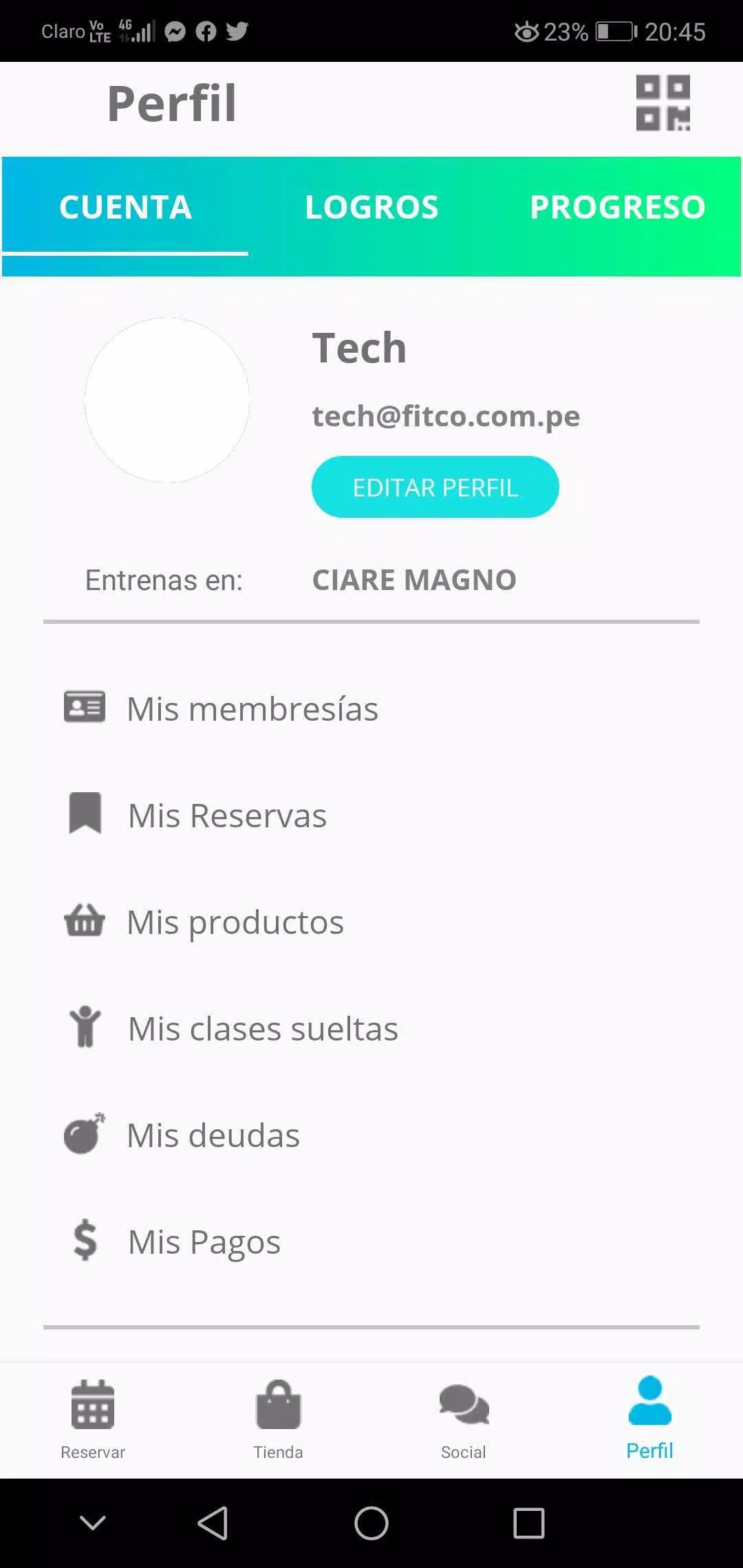Switch to the PROGRESO tab
Viewport: 743px width, 1568px height.
(618, 207)
